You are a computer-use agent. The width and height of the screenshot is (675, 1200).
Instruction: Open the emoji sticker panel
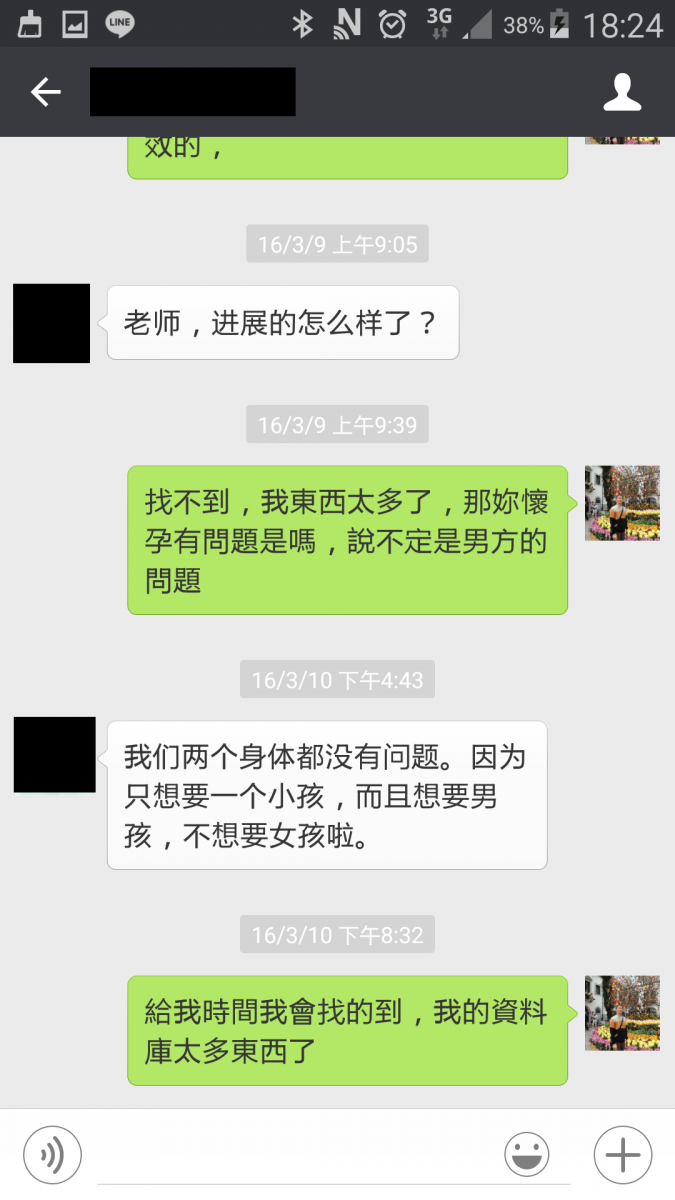point(527,1155)
